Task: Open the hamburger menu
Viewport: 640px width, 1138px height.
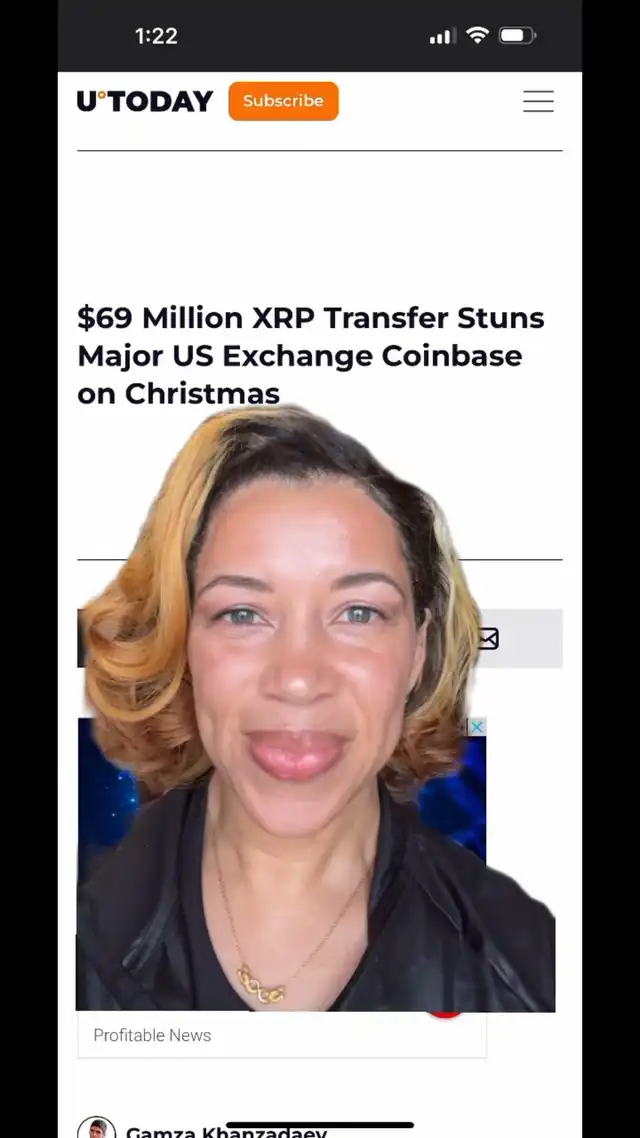Action: point(538,101)
